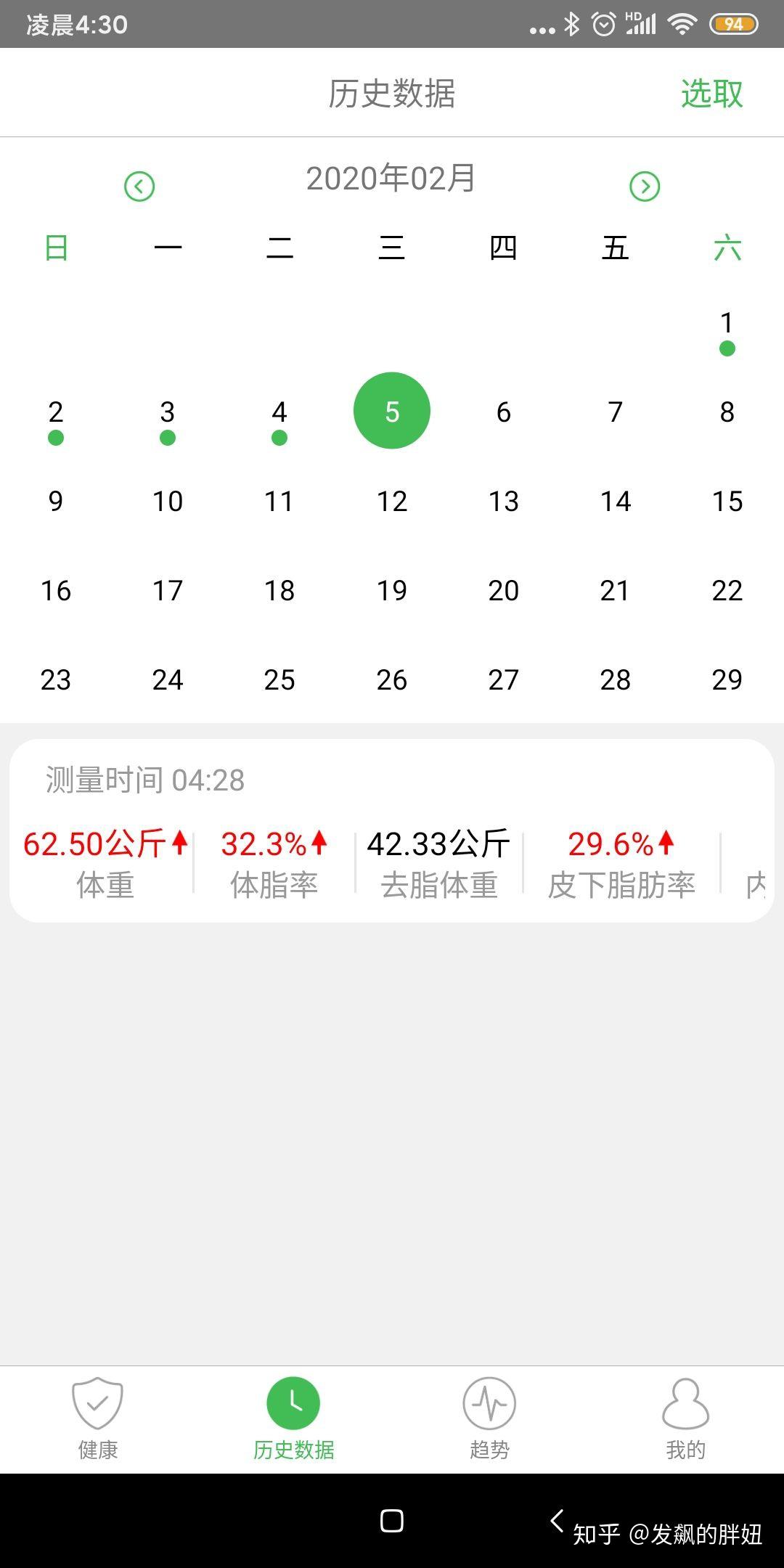Select the 历史数据 clock icon in bottom bar
Screen dimensions: 784x1568
point(293,1401)
